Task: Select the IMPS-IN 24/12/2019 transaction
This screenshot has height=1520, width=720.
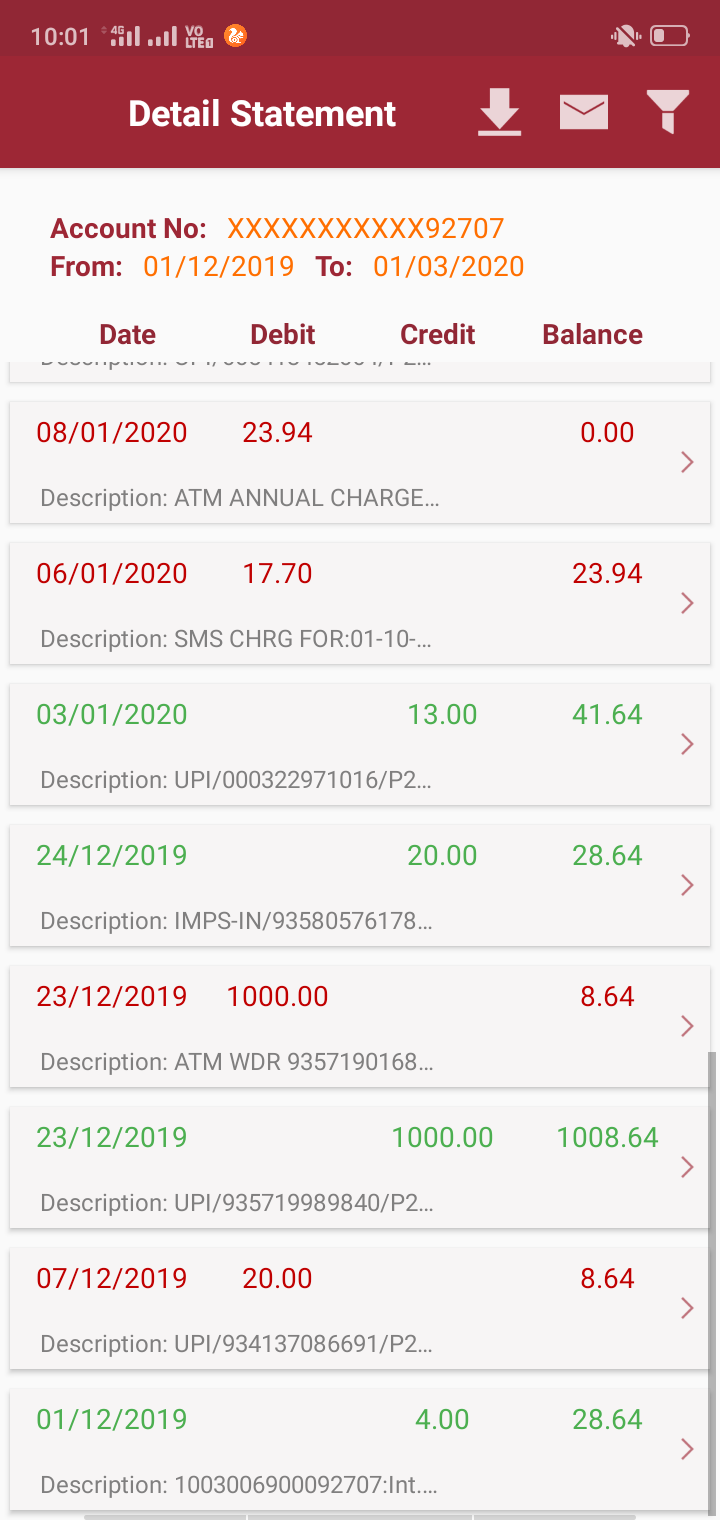Action: pyautogui.click(x=360, y=885)
